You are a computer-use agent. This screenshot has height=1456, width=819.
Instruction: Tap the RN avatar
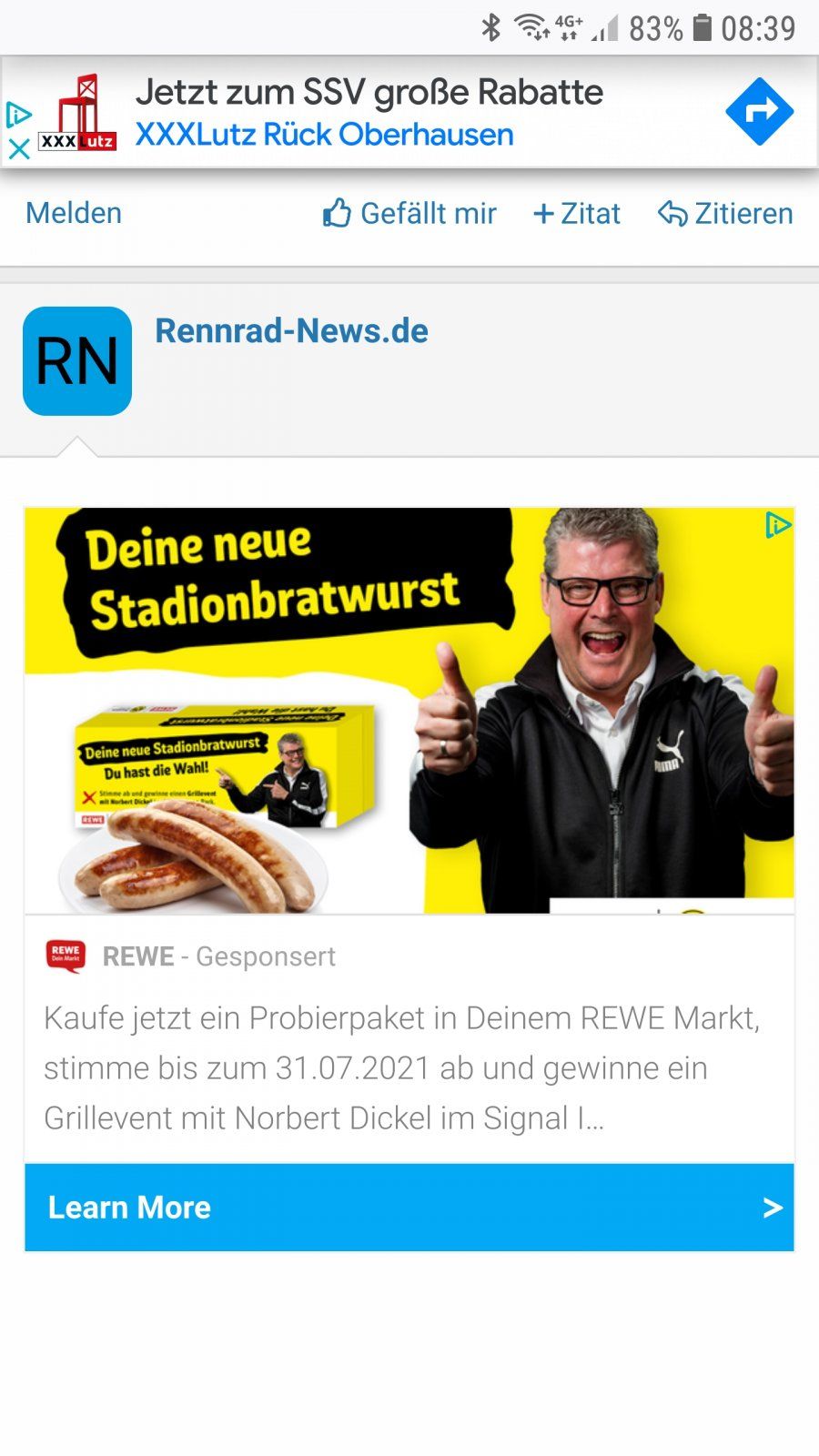[x=77, y=361]
